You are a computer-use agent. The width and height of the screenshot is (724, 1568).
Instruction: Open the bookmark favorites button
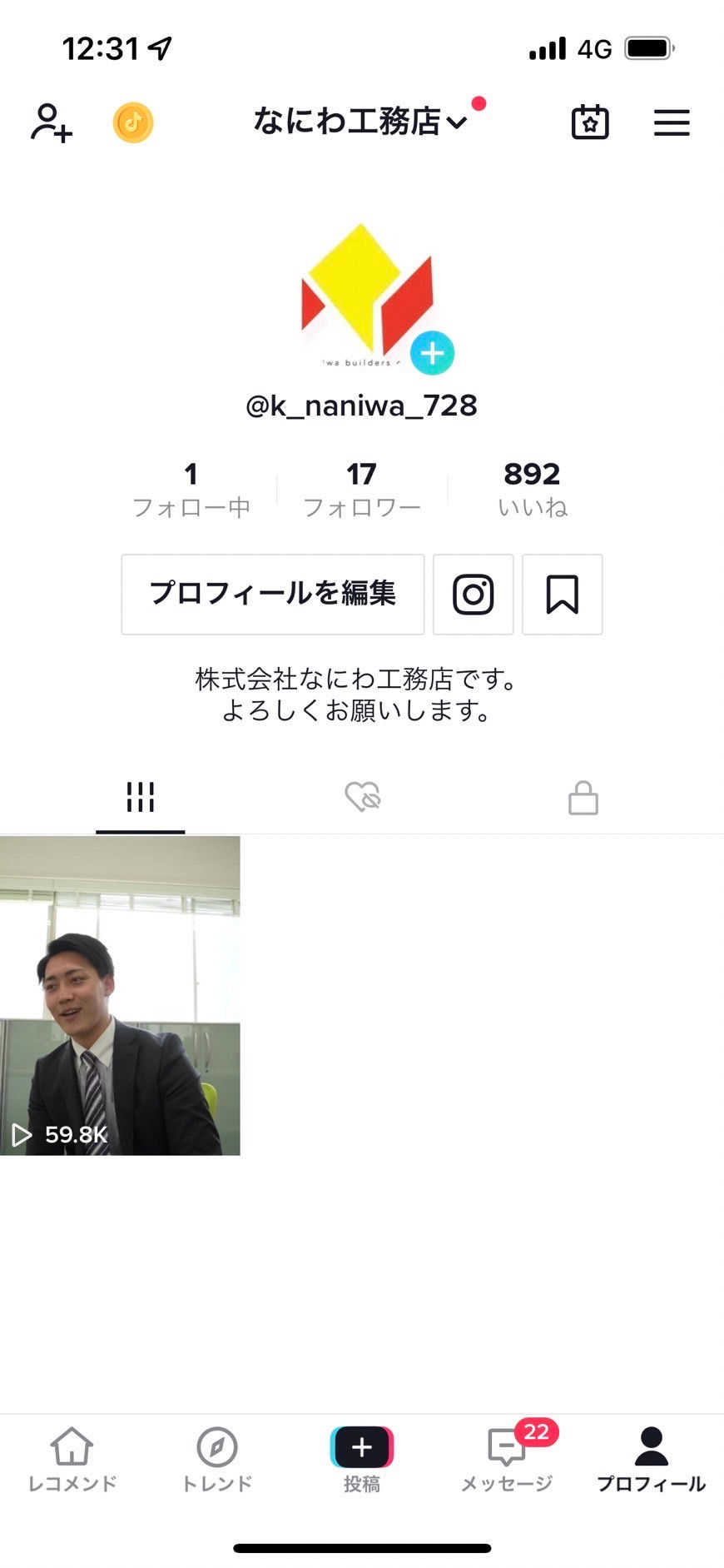pyautogui.click(x=563, y=595)
